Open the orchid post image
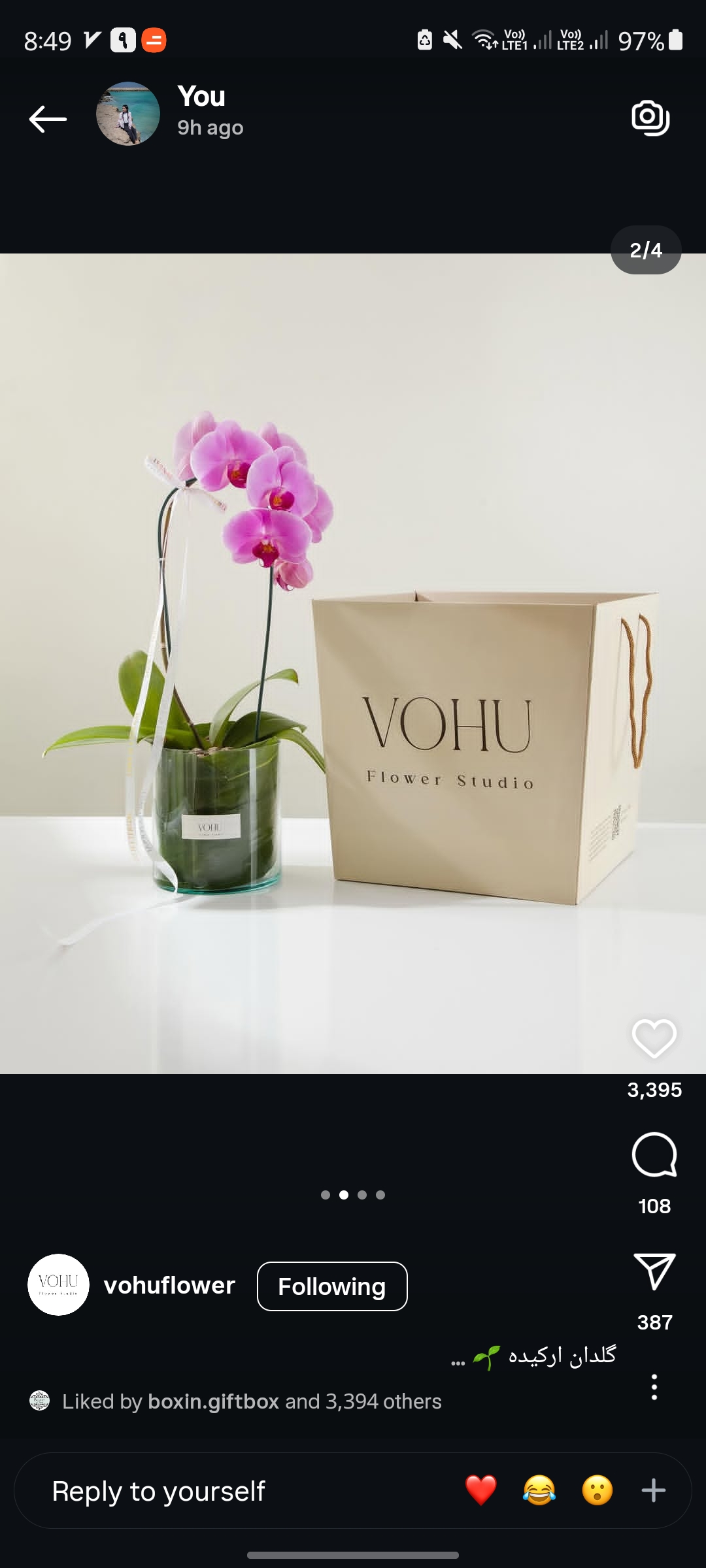This screenshot has height=1568, width=706. tap(353, 663)
